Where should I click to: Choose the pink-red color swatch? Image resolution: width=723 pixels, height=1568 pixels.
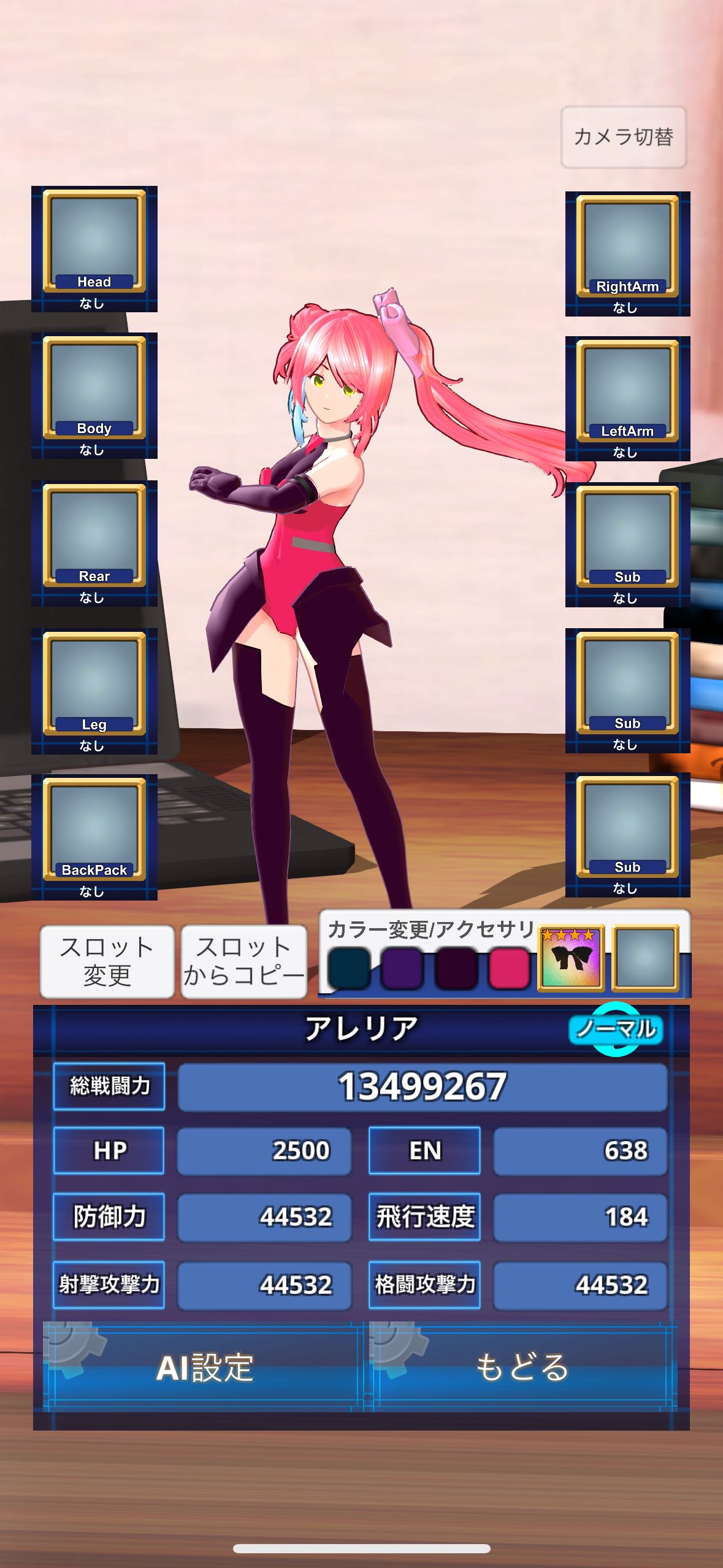(509, 969)
